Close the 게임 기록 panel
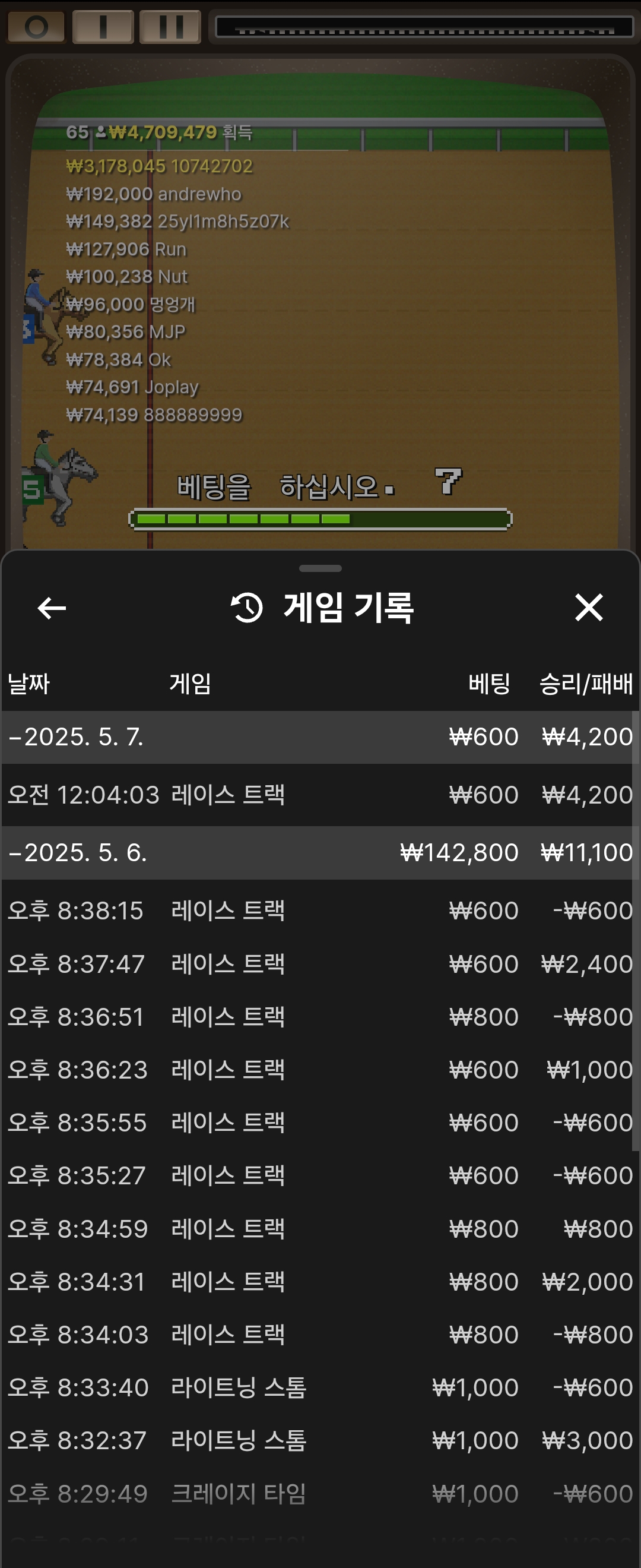Image resolution: width=641 pixels, height=1568 pixels. click(x=588, y=608)
